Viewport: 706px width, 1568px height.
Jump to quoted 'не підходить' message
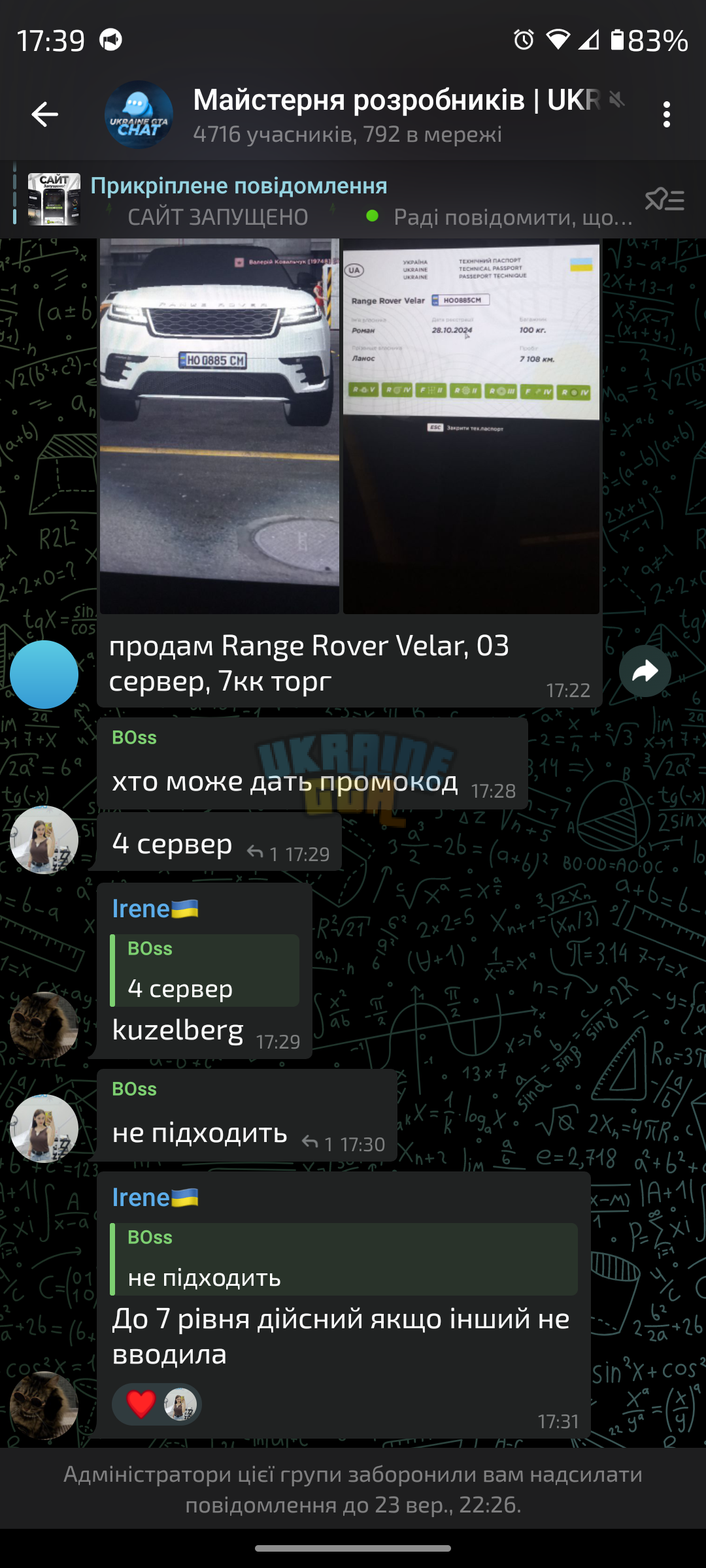pos(344,1259)
